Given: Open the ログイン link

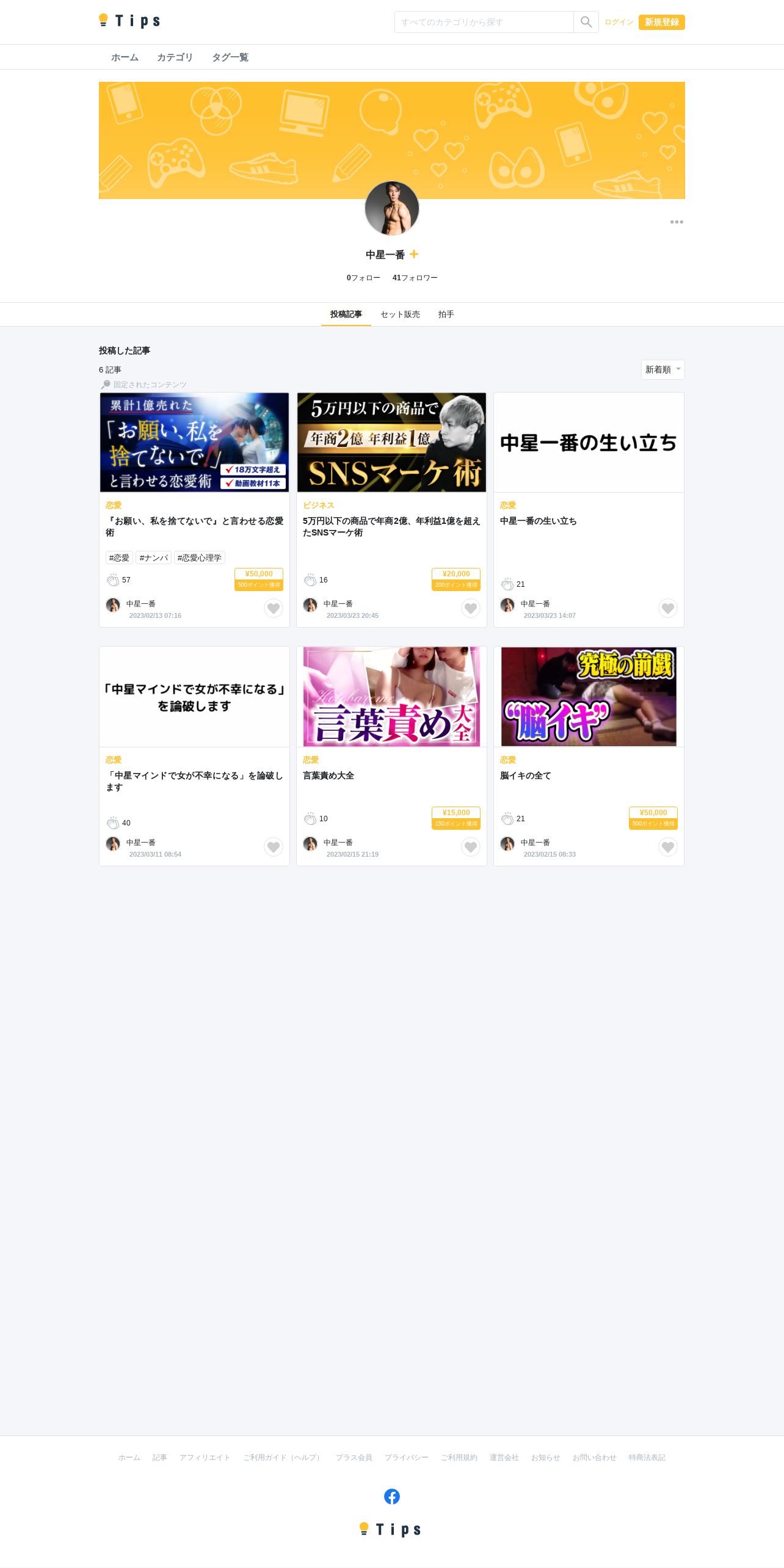Looking at the screenshot, I should tap(619, 22).
